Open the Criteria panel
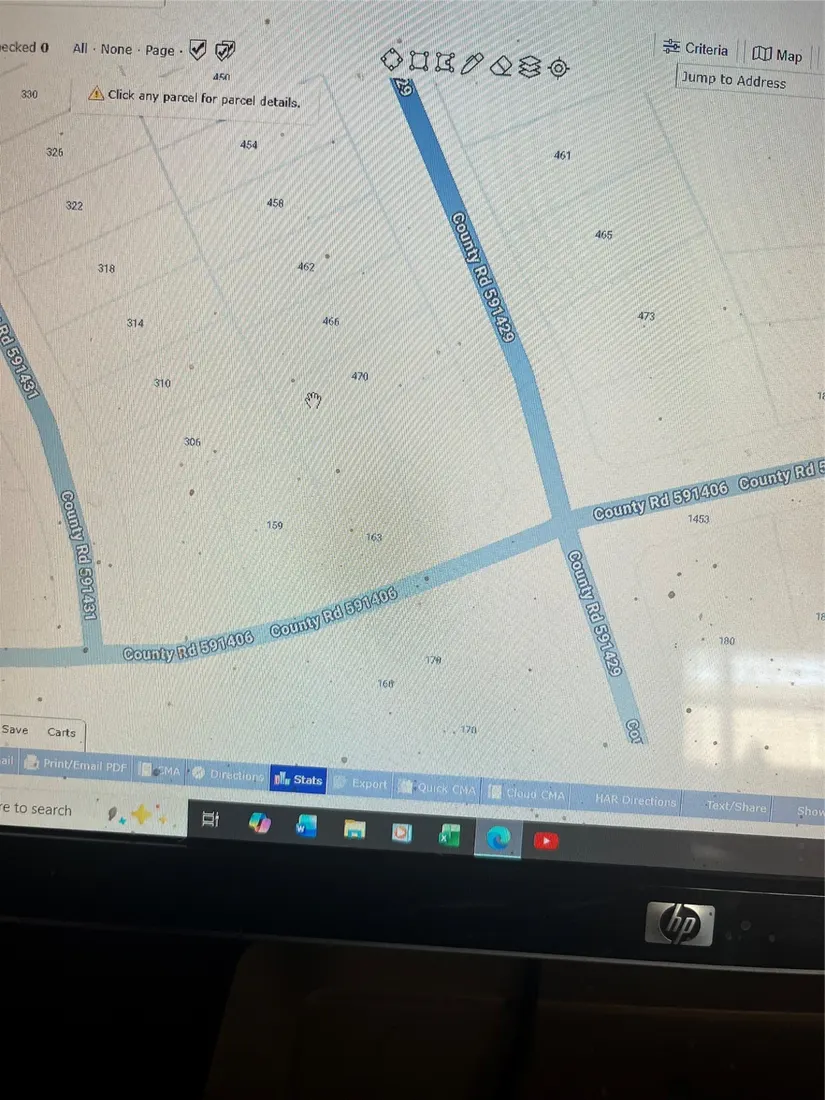825x1100 pixels. [x=697, y=49]
